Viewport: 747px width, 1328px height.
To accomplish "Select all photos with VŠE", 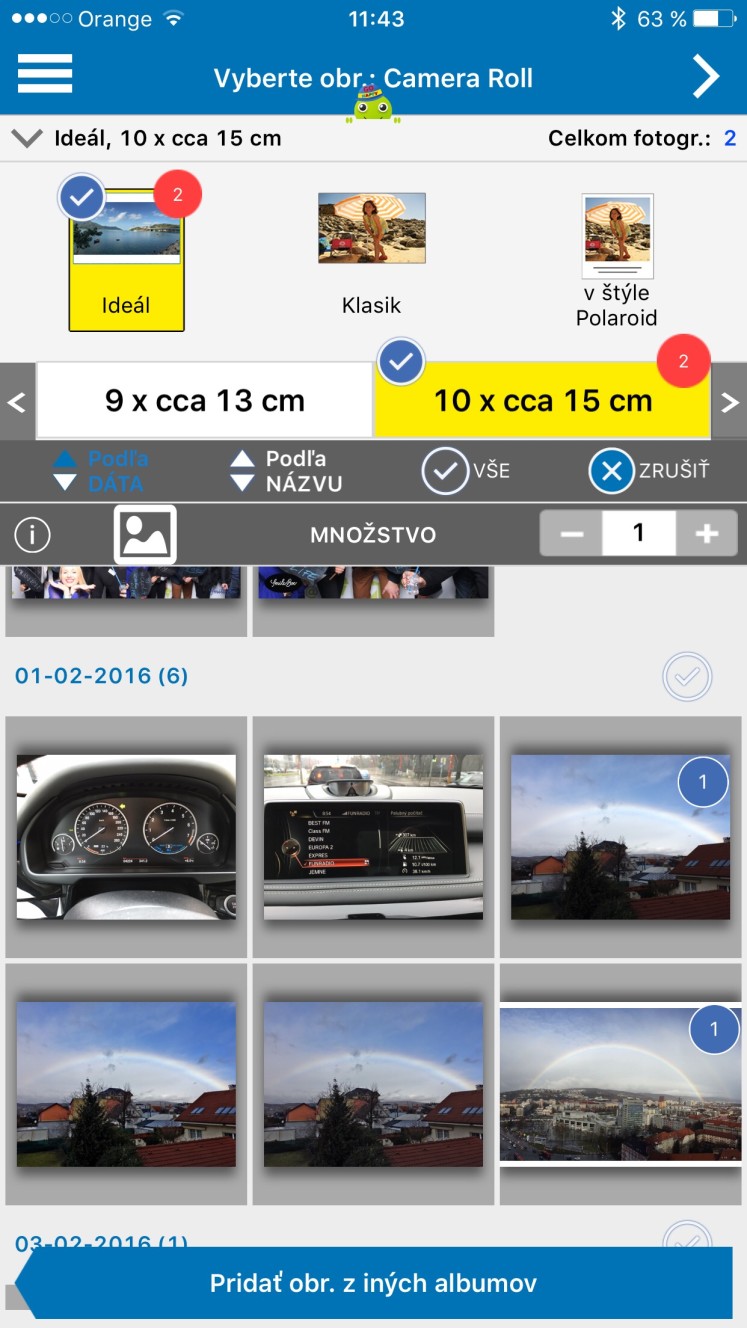I will tap(466, 471).
